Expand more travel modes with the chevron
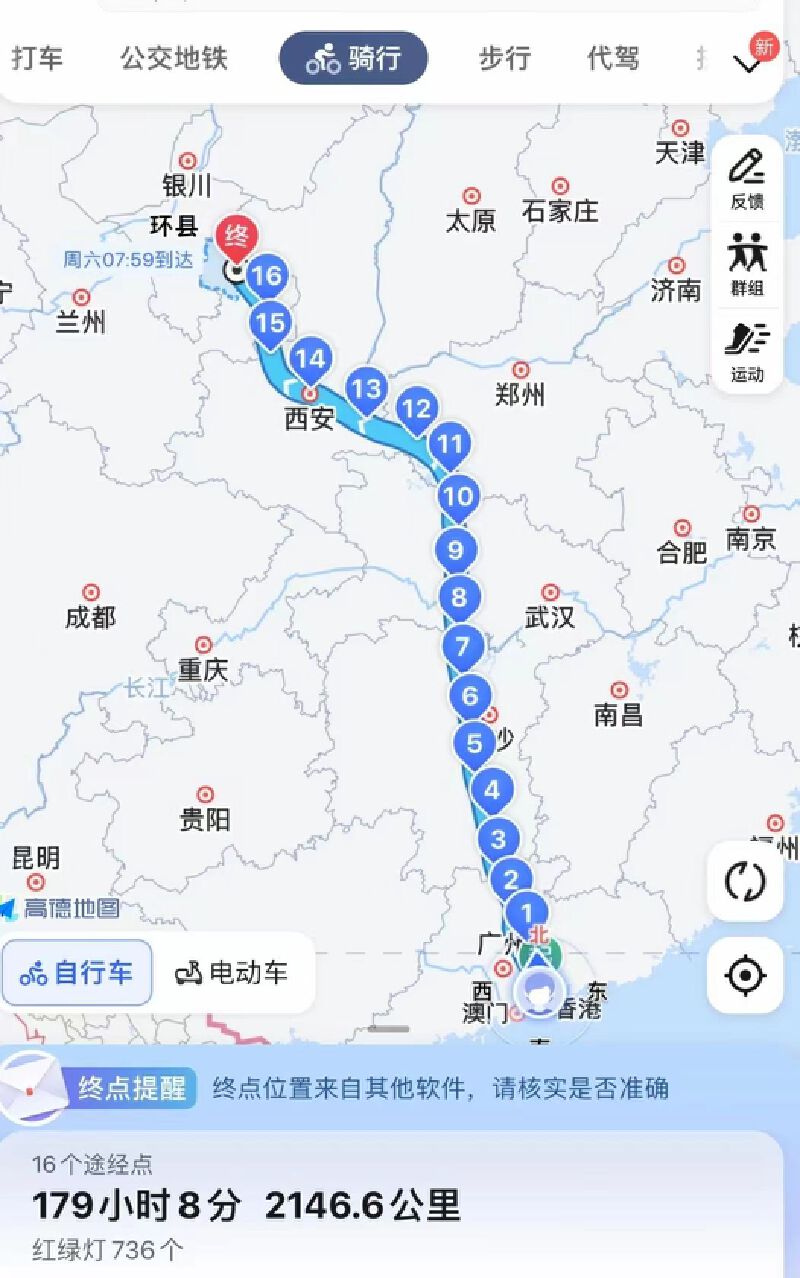The image size is (800, 1278). 748,62
